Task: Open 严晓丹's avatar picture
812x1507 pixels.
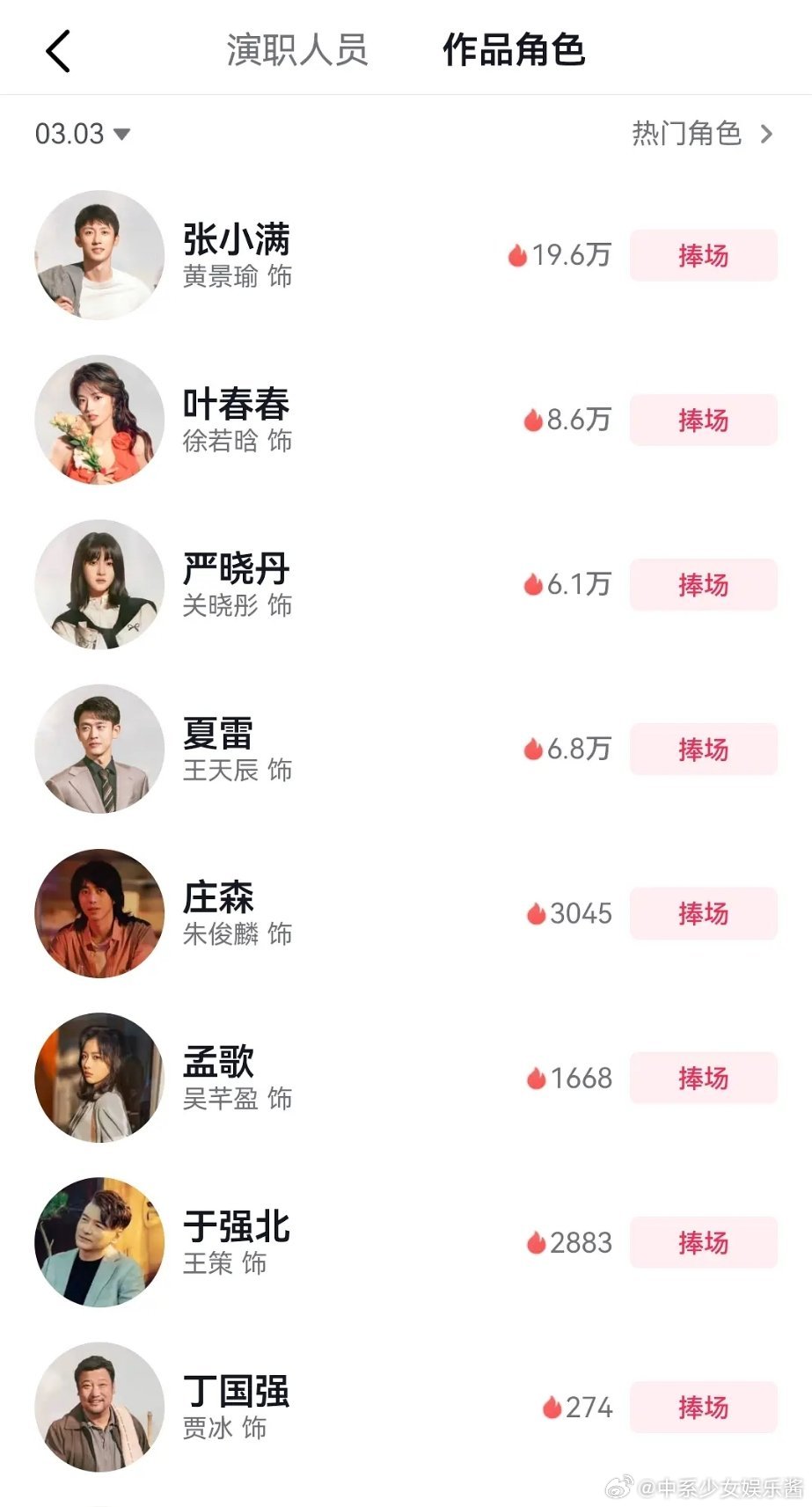Action: pyautogui.click(x=99, y=584)
